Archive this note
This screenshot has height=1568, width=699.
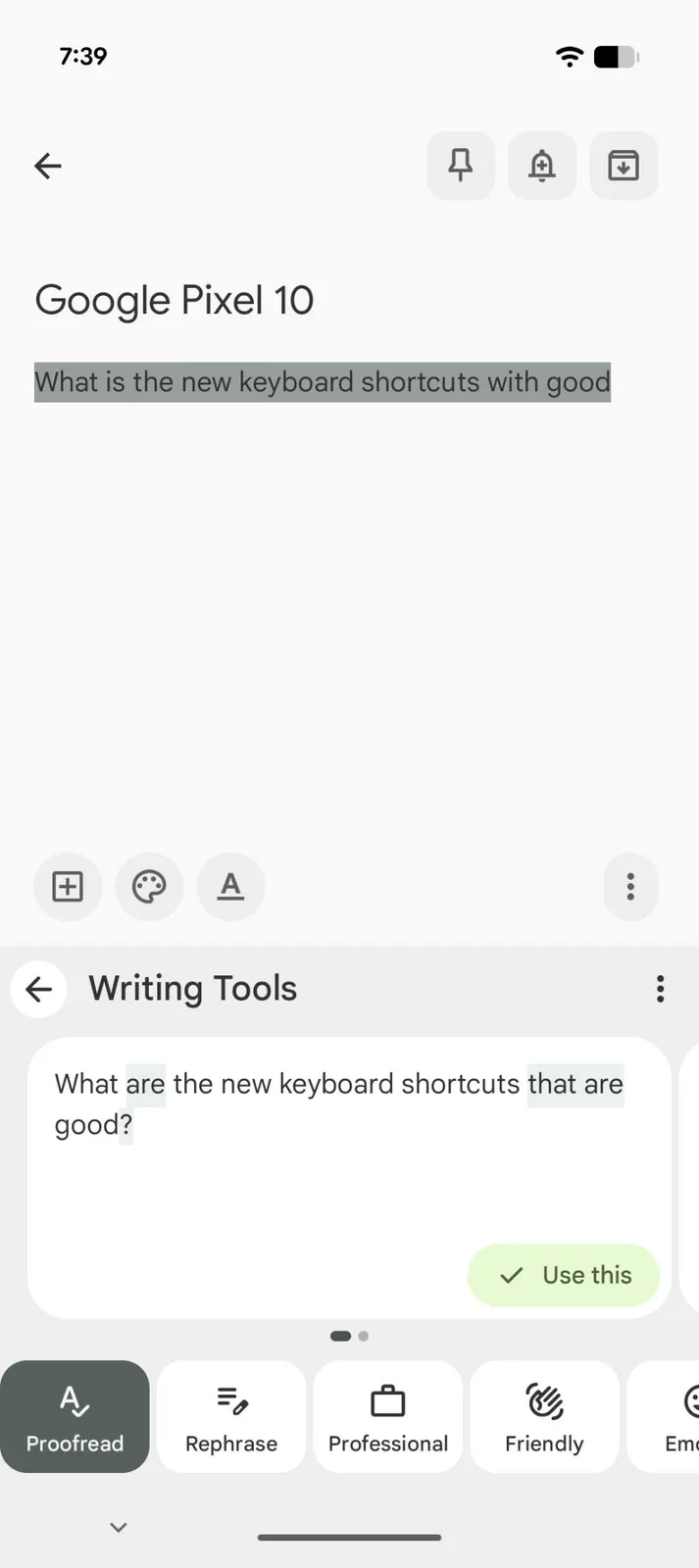click(x=624, y=166)
